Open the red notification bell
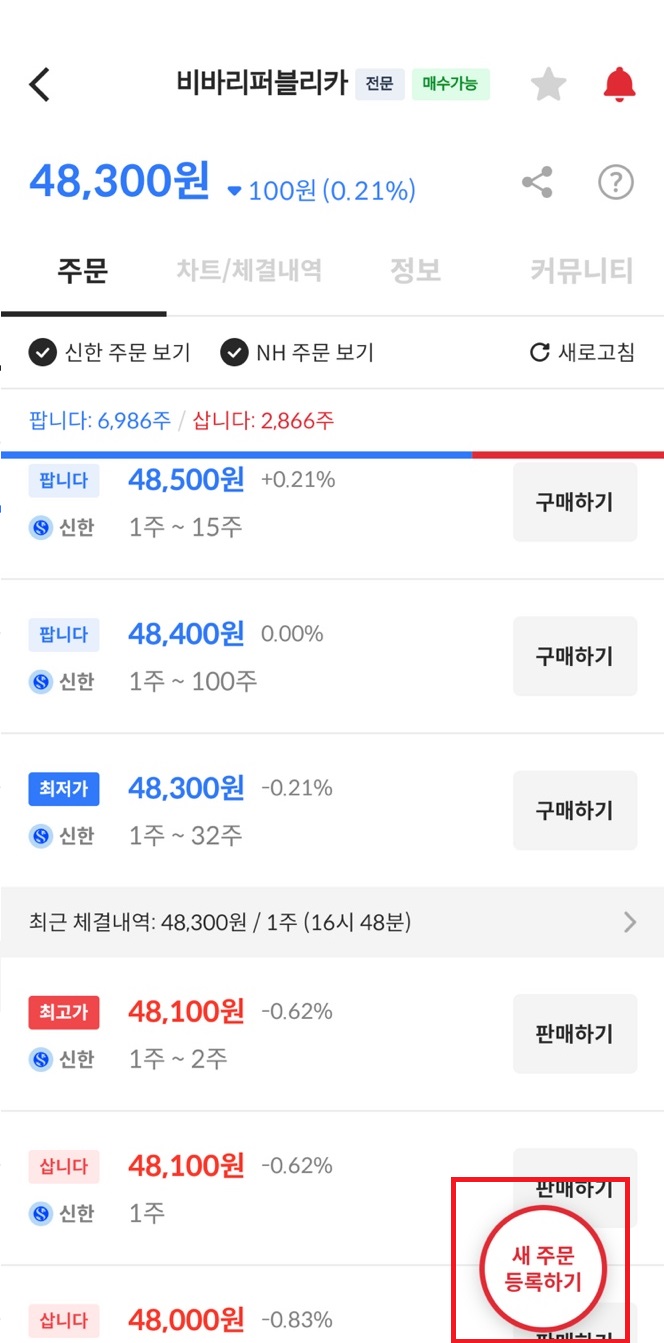This screenshot has width=664, height=1343. [619, 84]
